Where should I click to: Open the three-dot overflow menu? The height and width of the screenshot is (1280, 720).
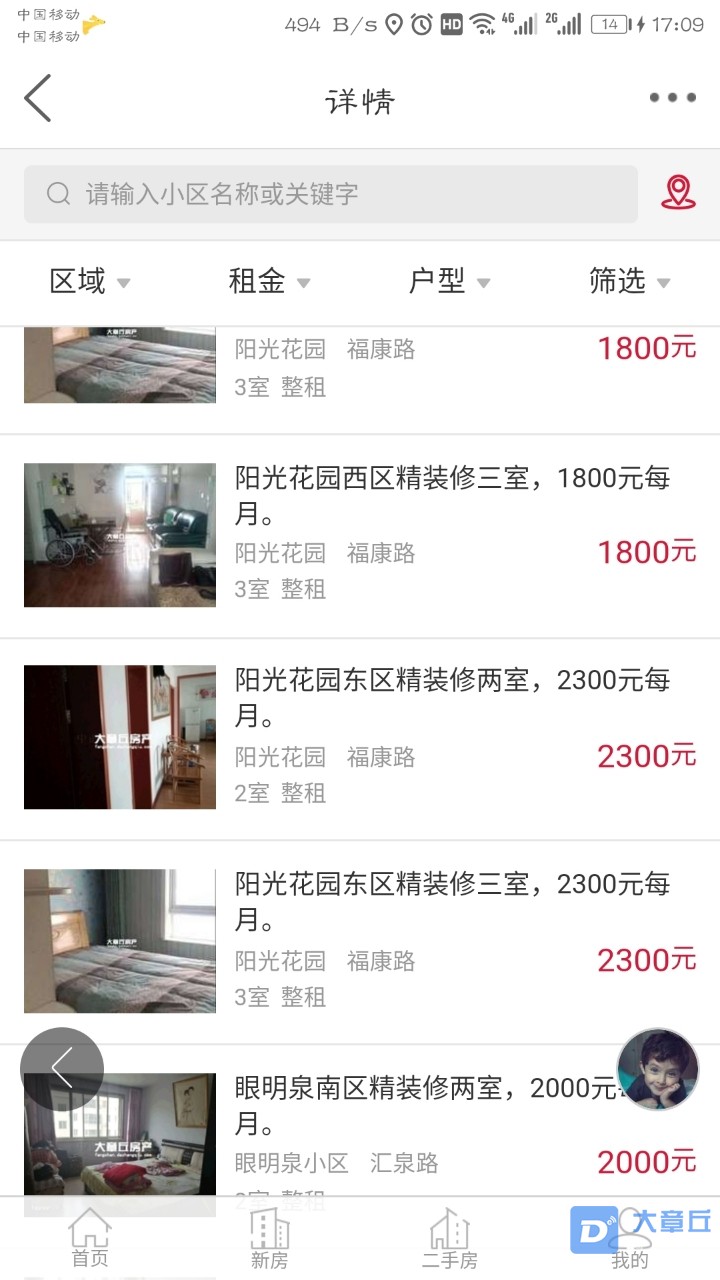(x=672, y=98)
